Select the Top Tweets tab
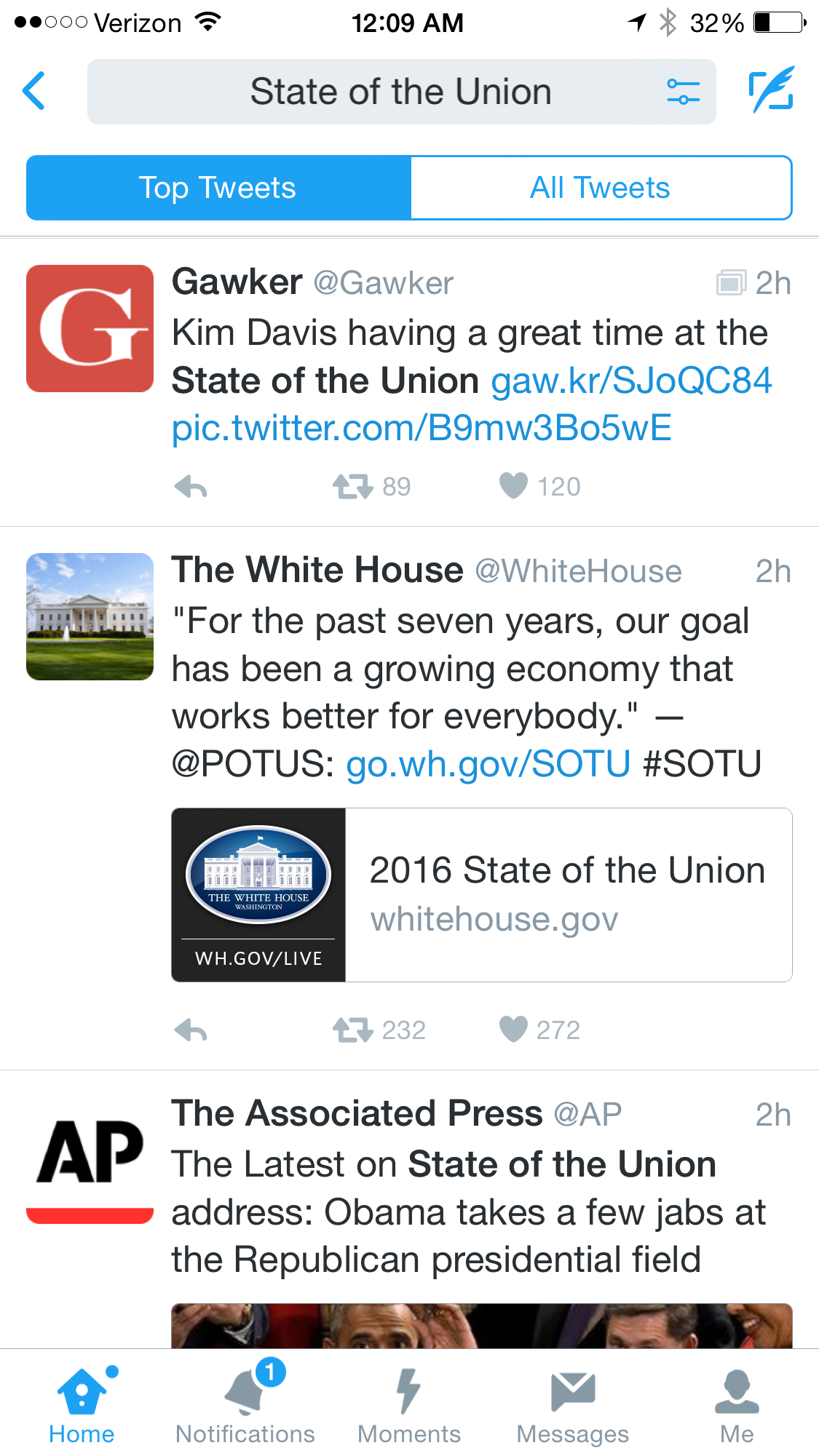This screenshot has width=819, height=1456. pyautogui.click(x=218, y=188)
